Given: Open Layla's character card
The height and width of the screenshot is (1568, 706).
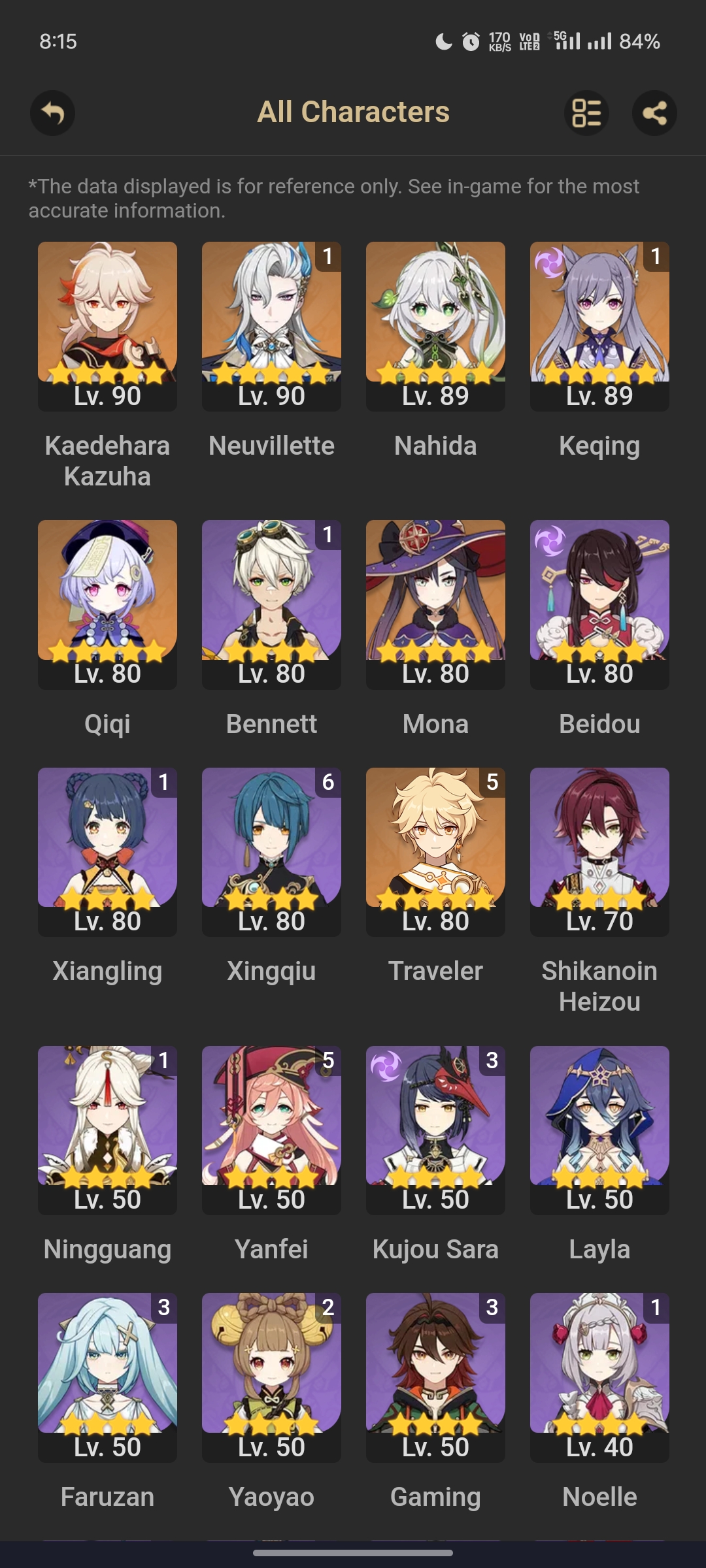Looking at the screenshot, I should click(599, 1130).
